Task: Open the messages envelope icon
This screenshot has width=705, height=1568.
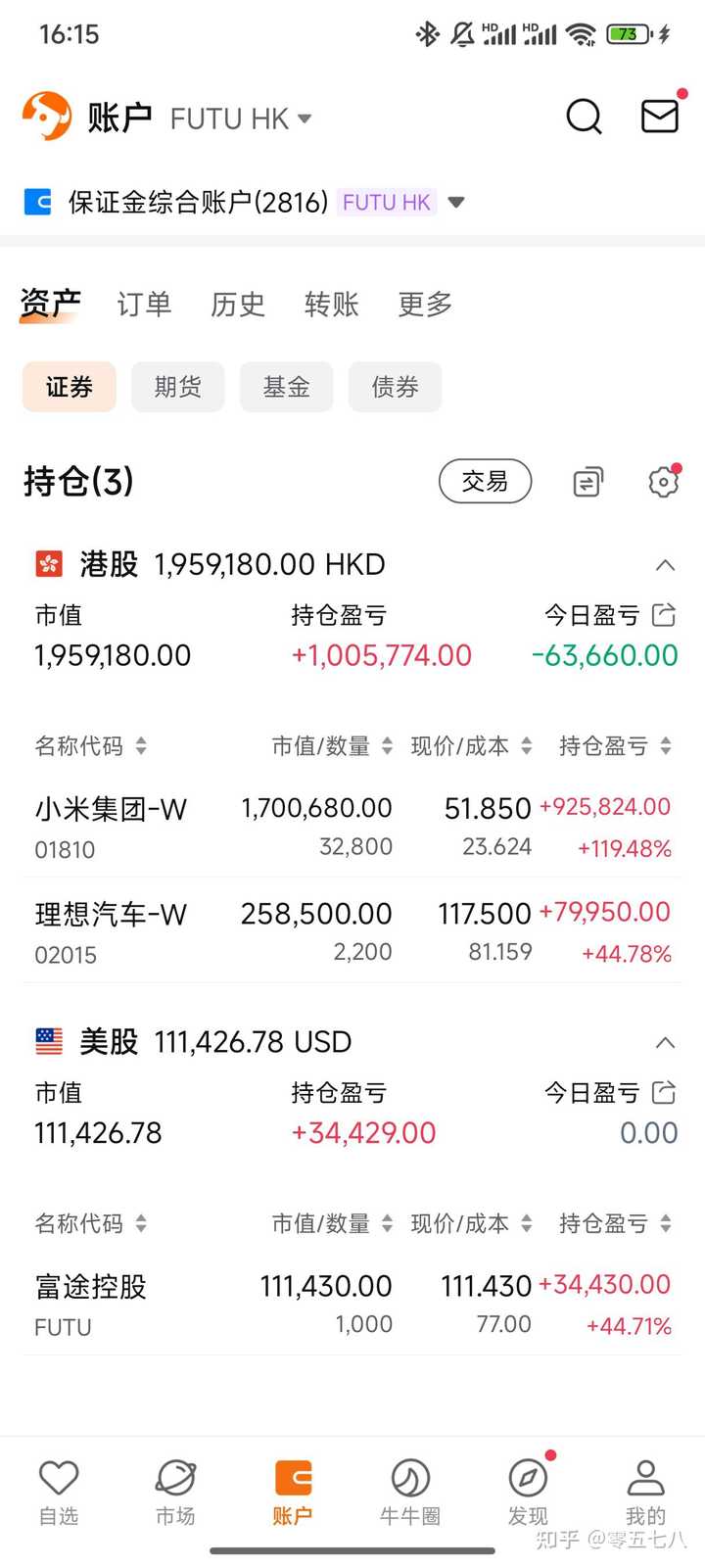Action: click(660, 116)
